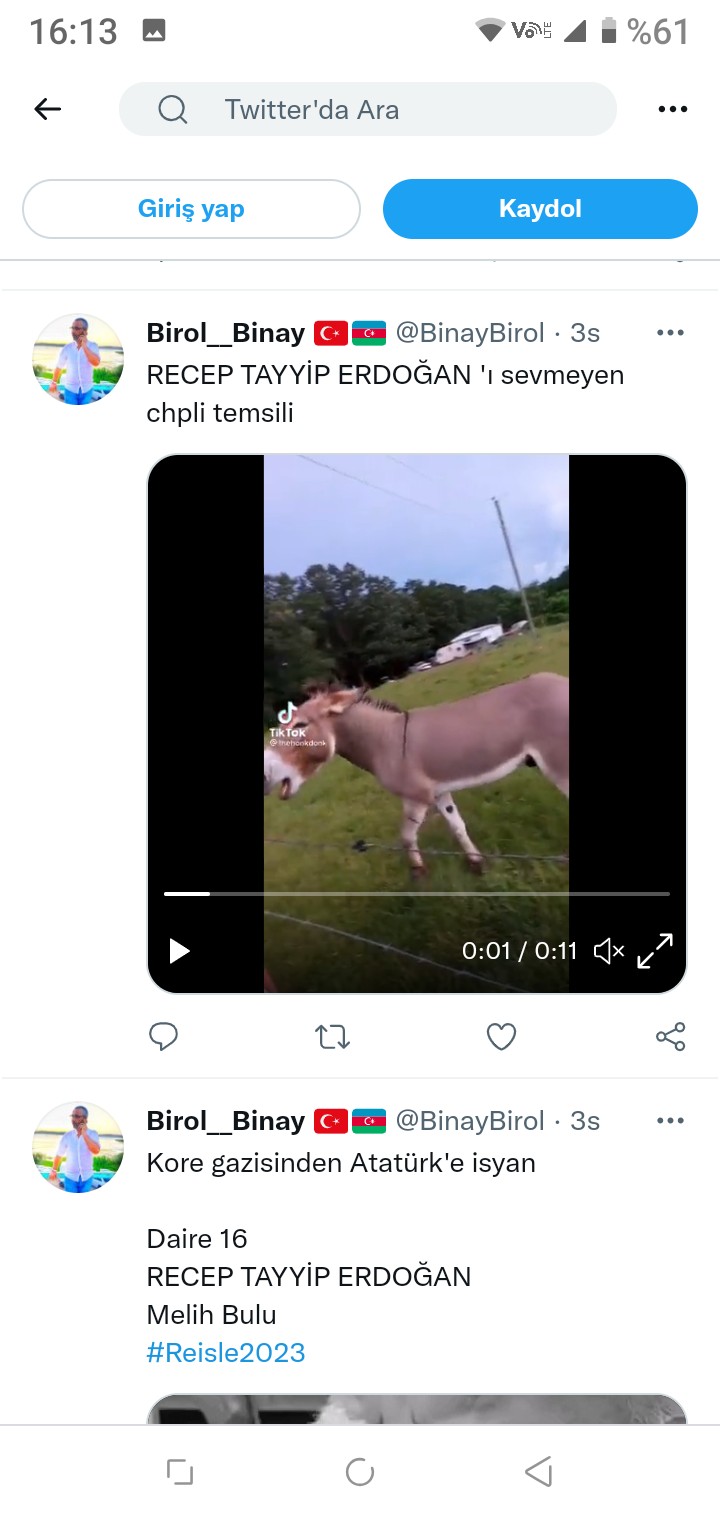Go back using the top arrow
The image size is (720, 1520).
click(x=47, y=109)
